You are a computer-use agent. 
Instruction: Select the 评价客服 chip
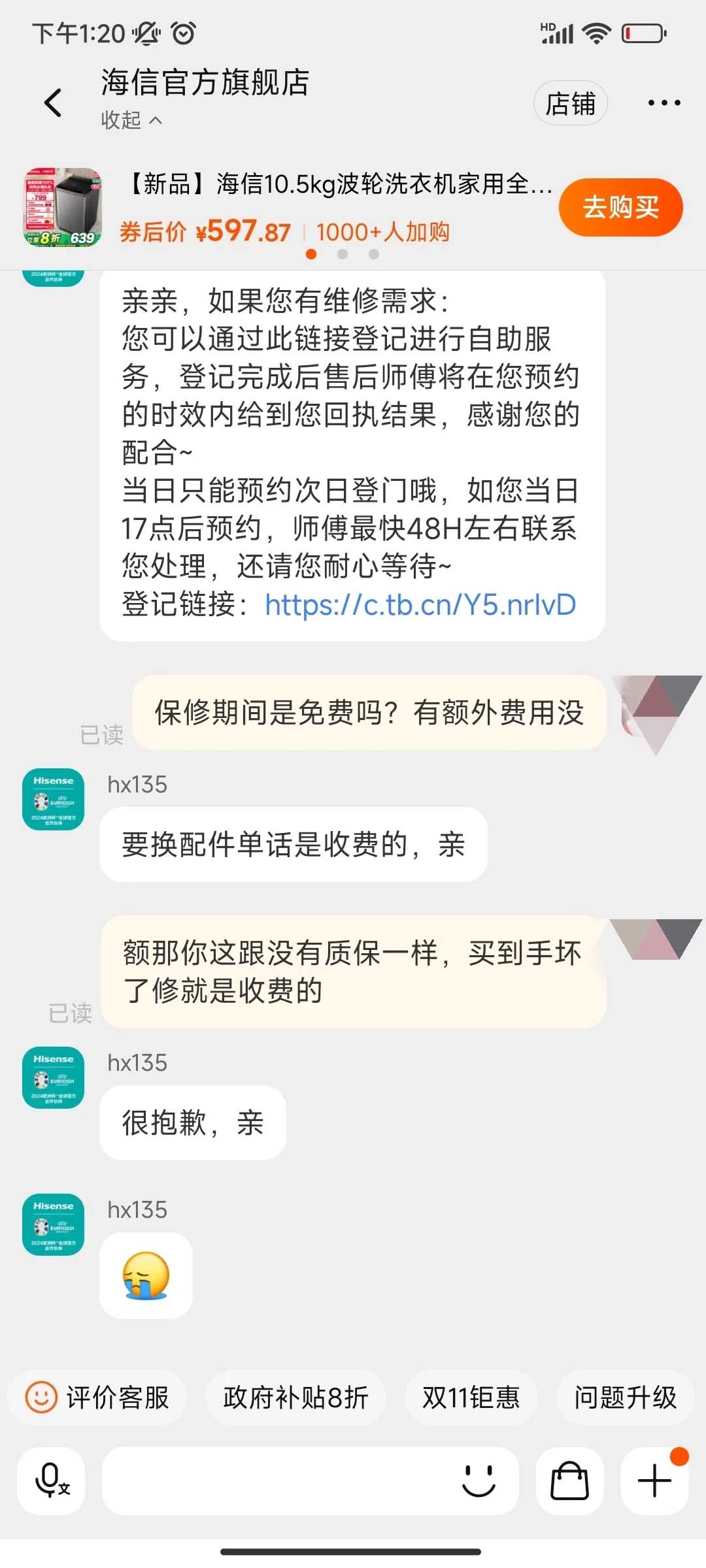click(x=97, y=1397)
